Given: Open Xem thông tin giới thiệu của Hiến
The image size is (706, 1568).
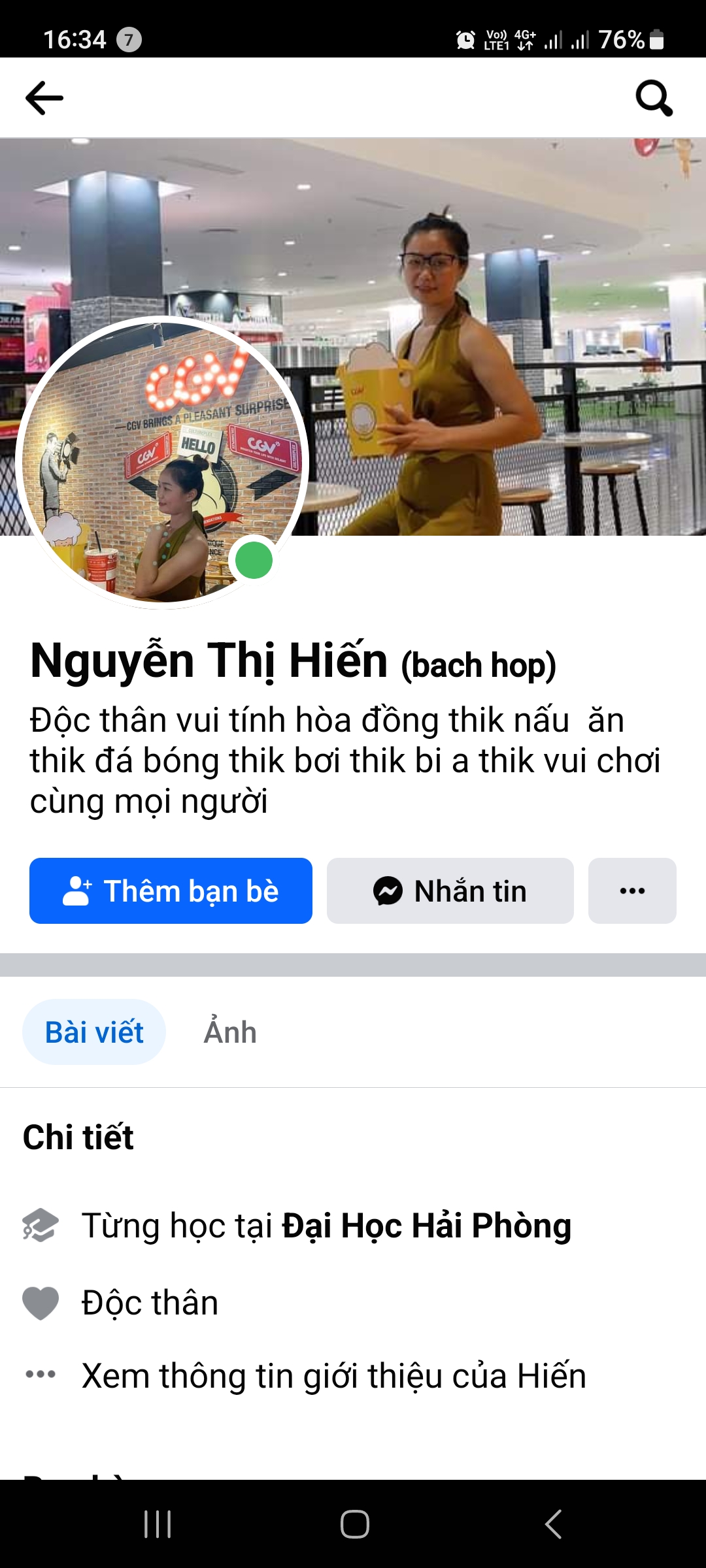Looking at the screenshot, I should point(333,1376).
